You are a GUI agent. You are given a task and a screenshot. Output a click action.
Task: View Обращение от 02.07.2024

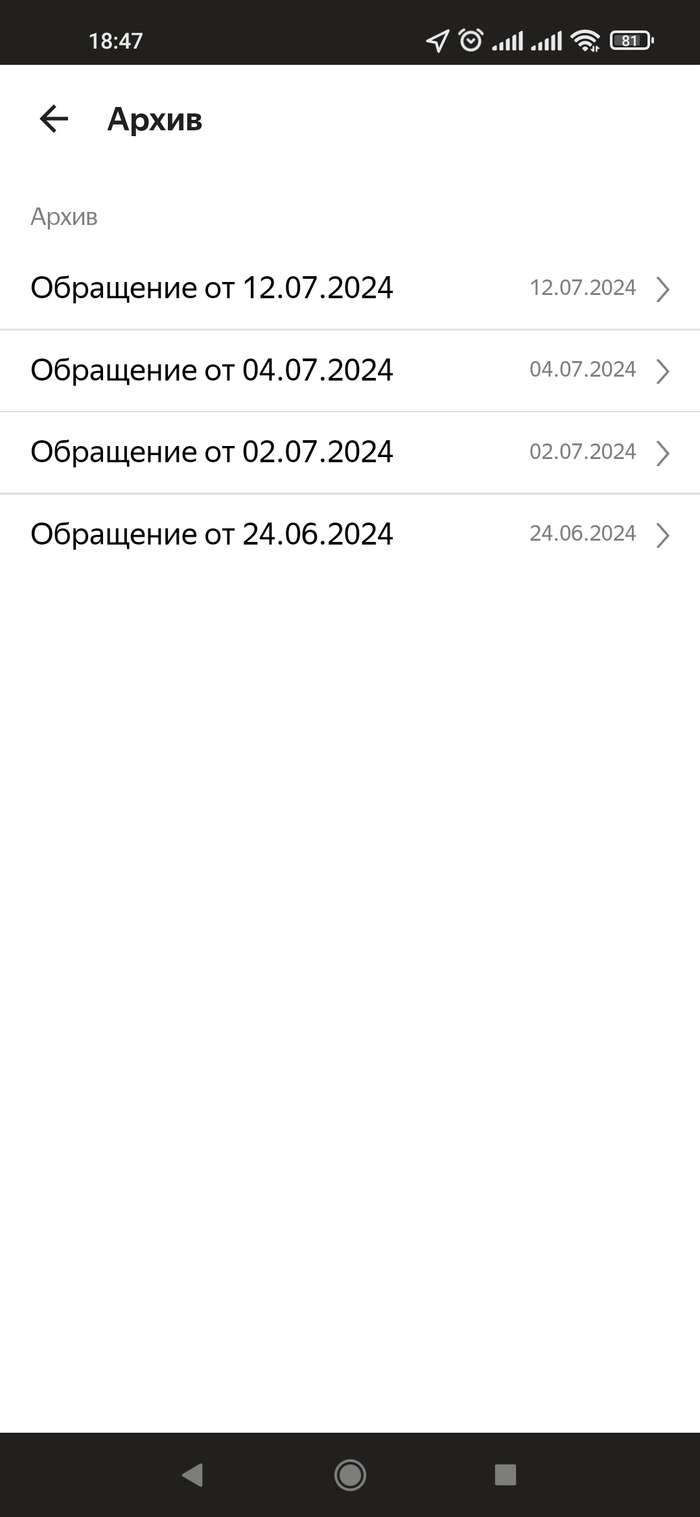[x=350, y=452]
